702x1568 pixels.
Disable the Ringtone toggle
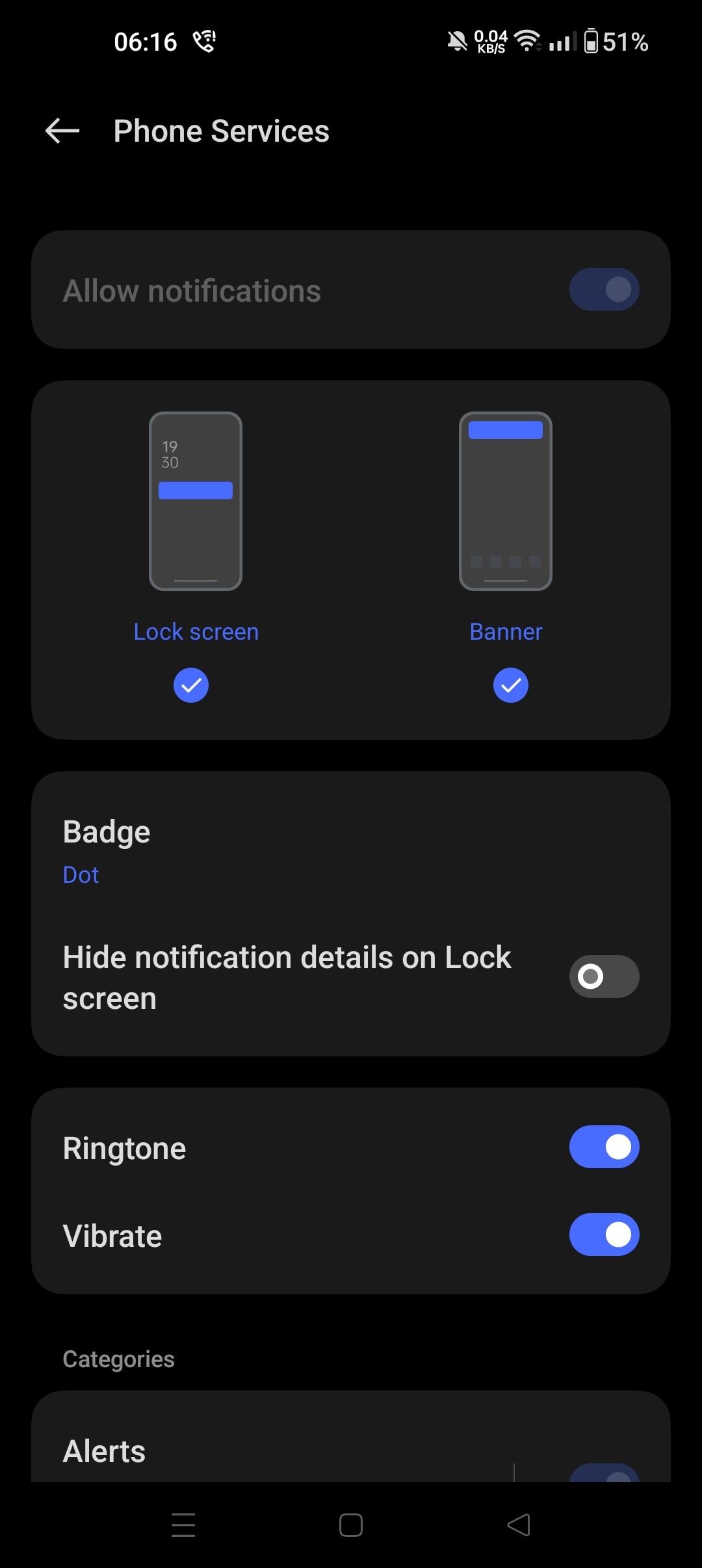coord(604,1147)
